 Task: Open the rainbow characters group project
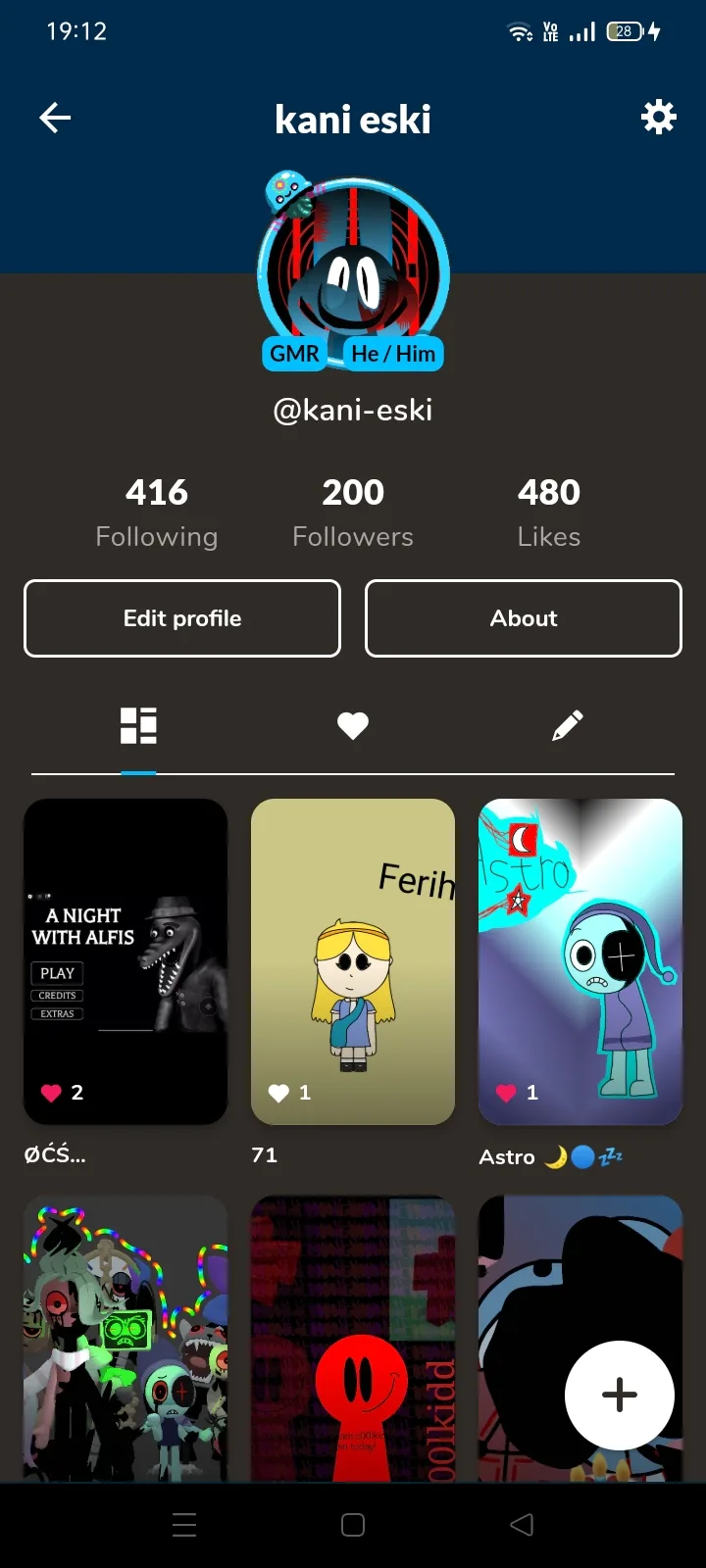click(126, 1338)
